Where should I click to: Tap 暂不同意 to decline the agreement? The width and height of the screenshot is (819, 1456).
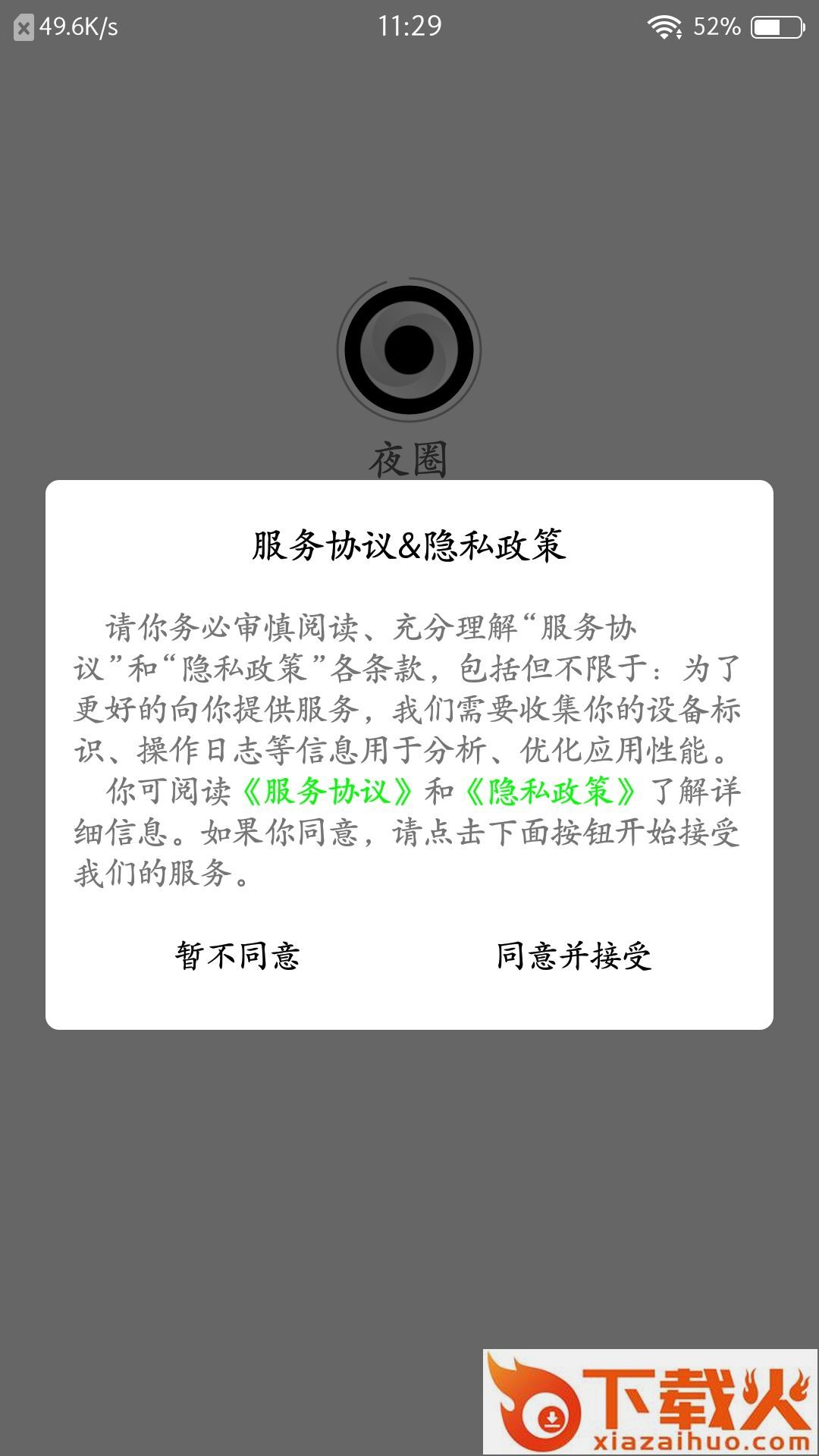pyautogui.click(x=237, y=955)
